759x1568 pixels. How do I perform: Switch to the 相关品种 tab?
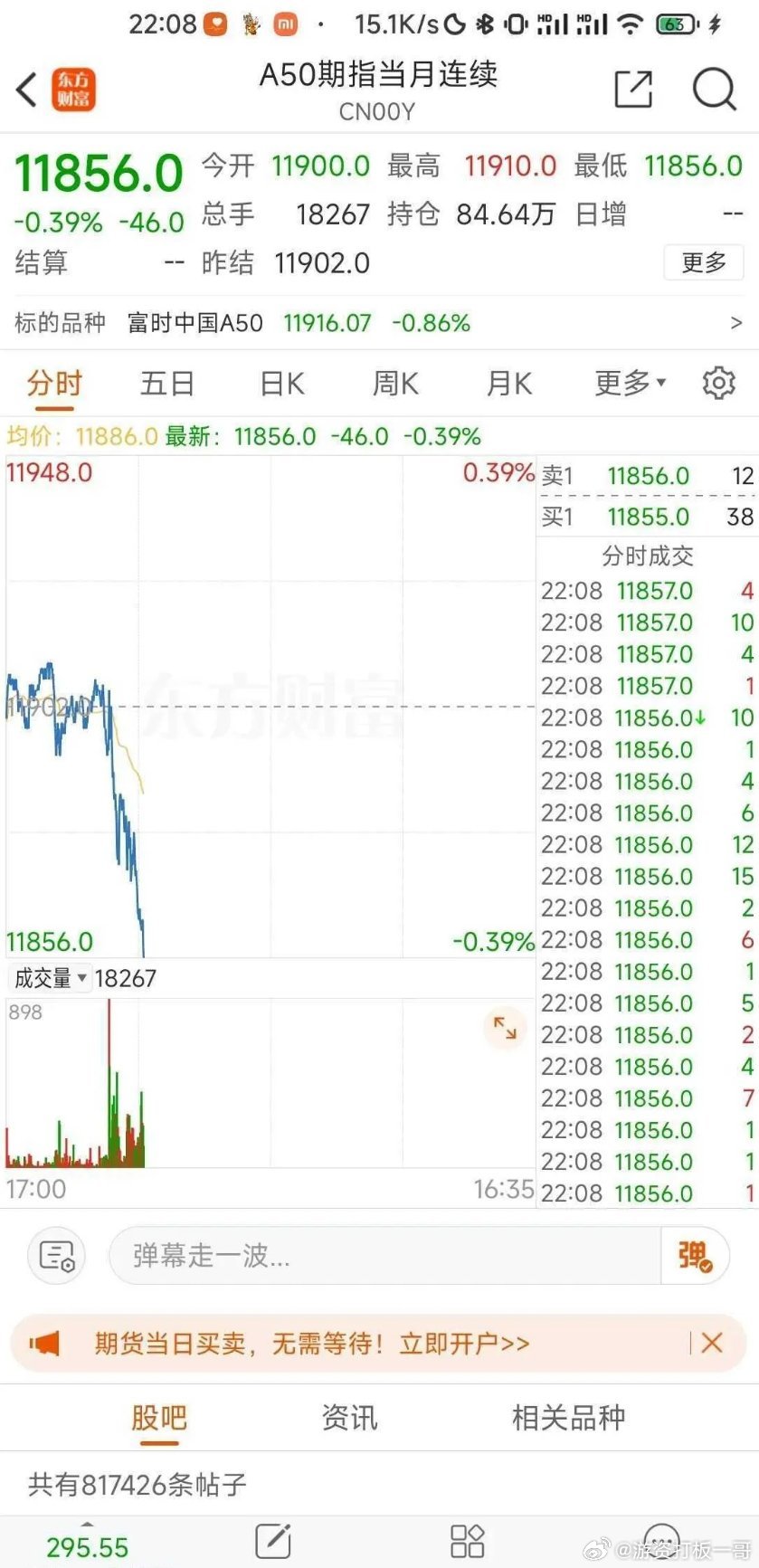(568, 1417)
